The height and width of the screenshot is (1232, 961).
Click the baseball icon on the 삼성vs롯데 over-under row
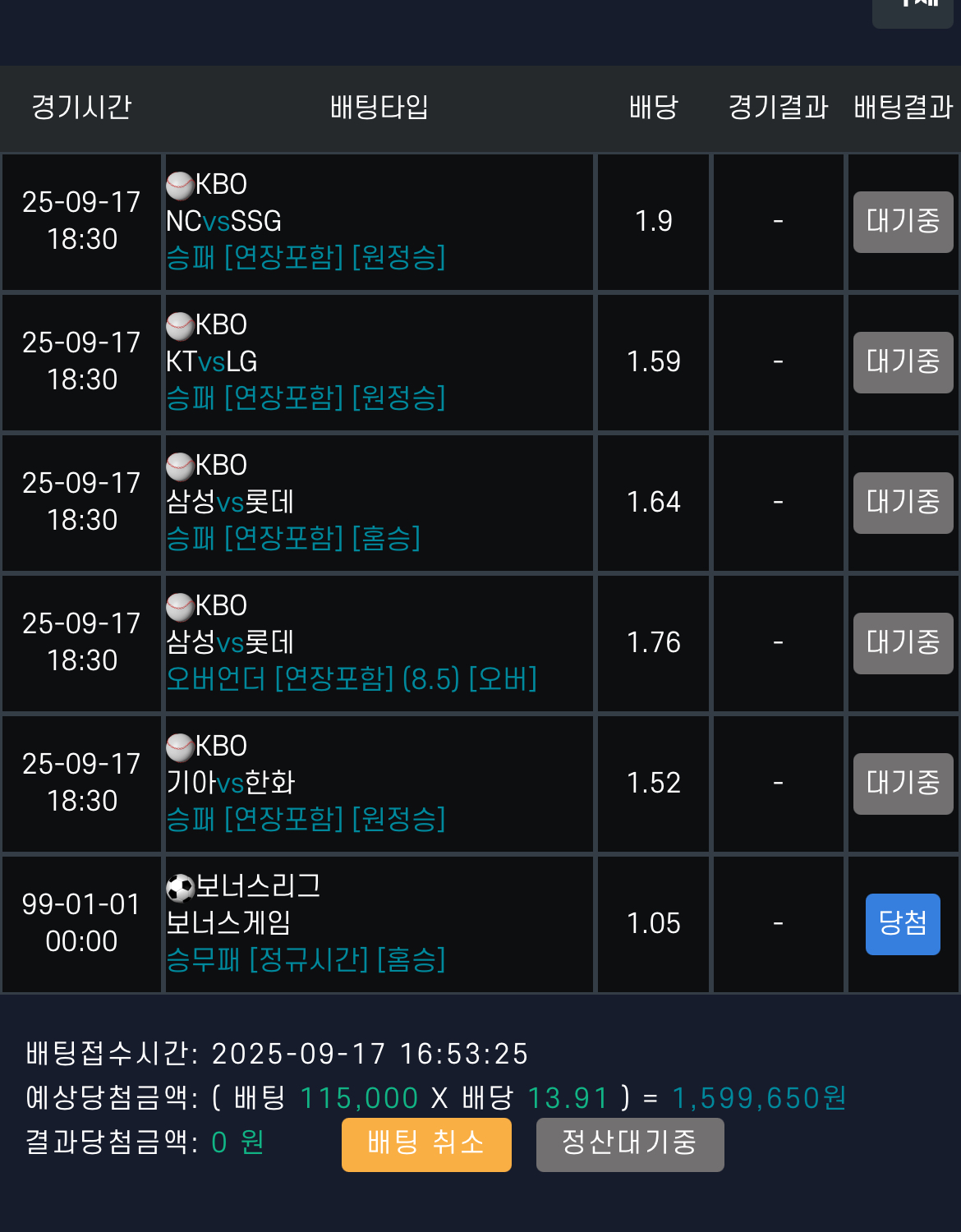(182, 605)
